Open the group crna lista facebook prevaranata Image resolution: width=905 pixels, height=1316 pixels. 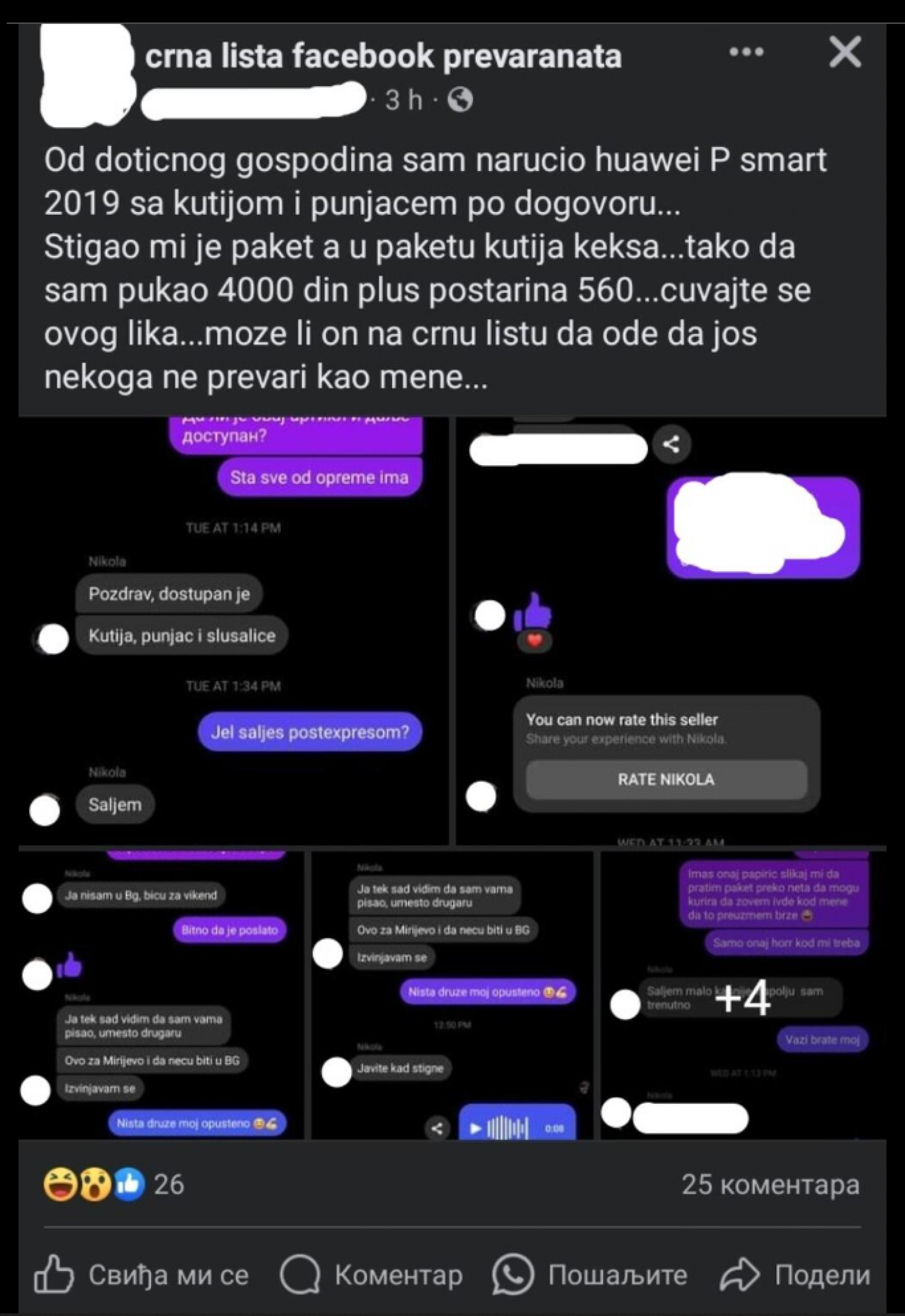click(384, 58)
